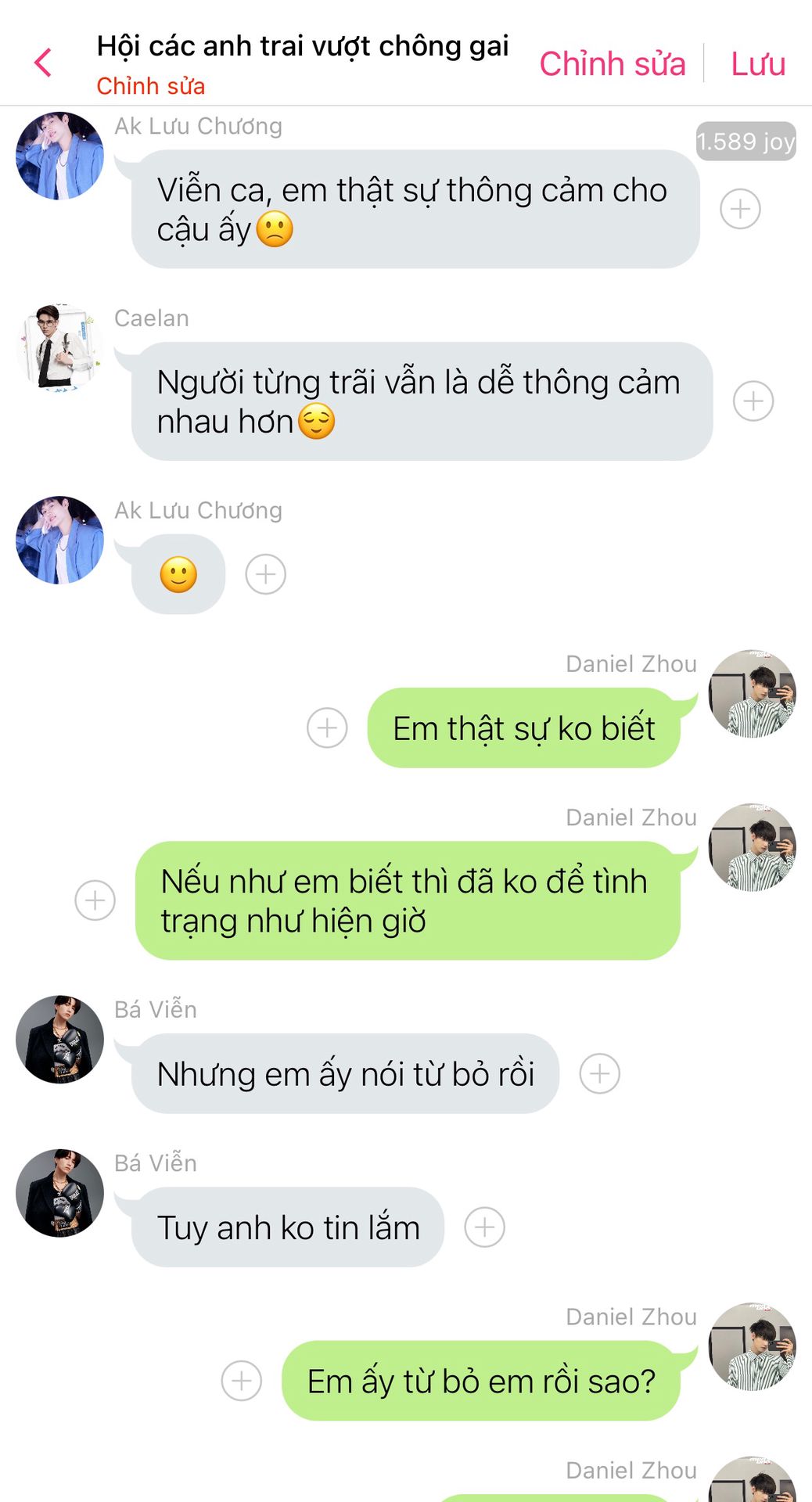
Task: Tap plus beside "Viễn ca, em thật sự thông cảm"
Action: tap(740, 209)
